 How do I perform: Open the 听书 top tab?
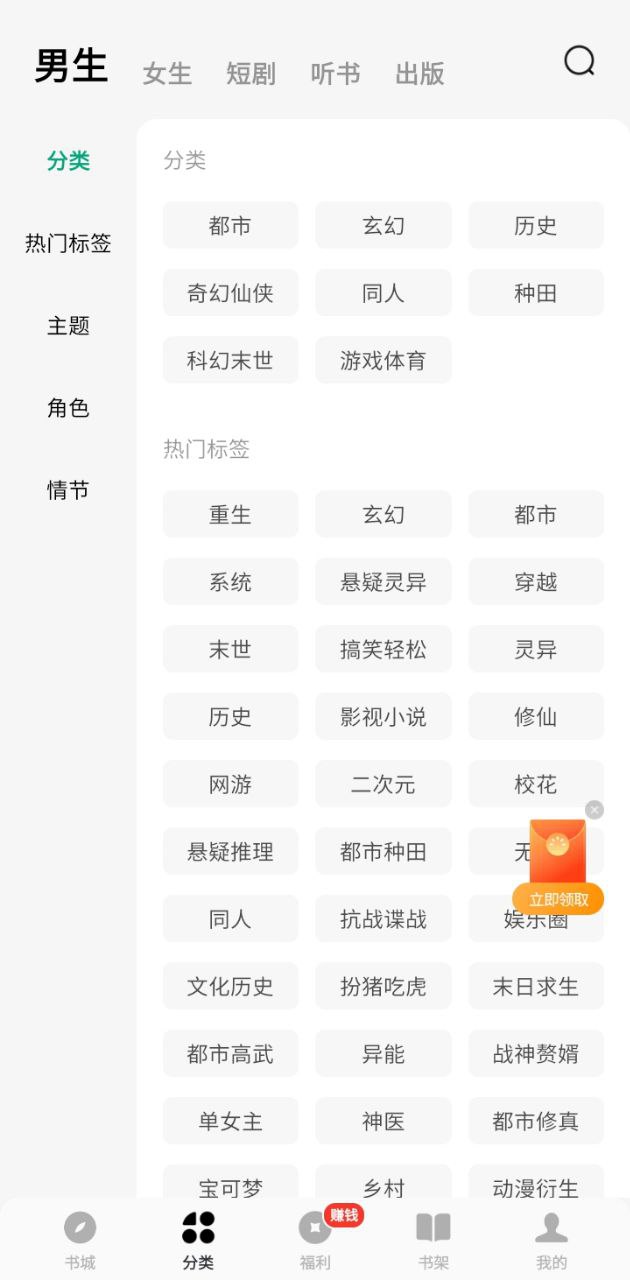point(335,74)
